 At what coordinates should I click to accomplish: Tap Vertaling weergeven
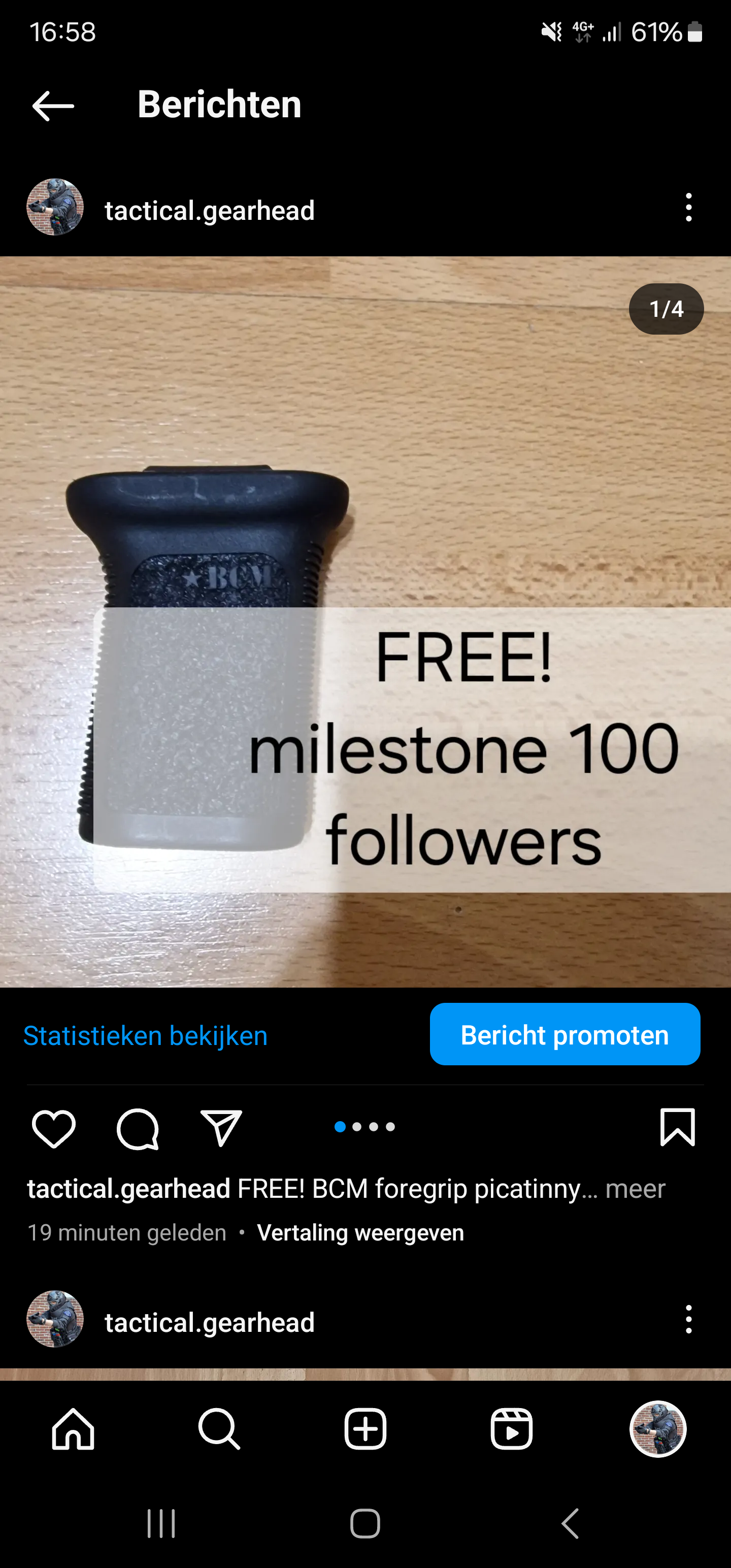pos(360,1232)
